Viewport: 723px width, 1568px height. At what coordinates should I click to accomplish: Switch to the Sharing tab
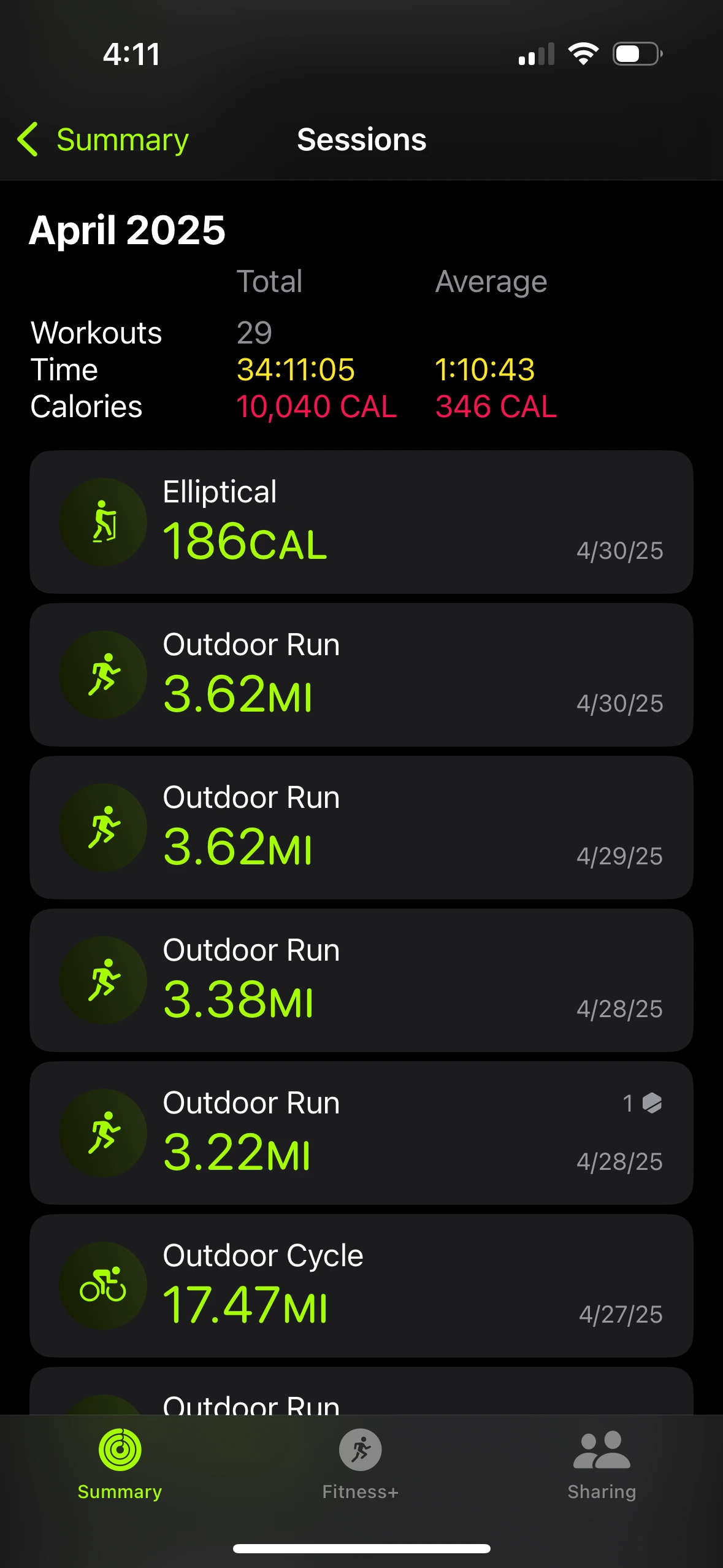point(602,1464)
